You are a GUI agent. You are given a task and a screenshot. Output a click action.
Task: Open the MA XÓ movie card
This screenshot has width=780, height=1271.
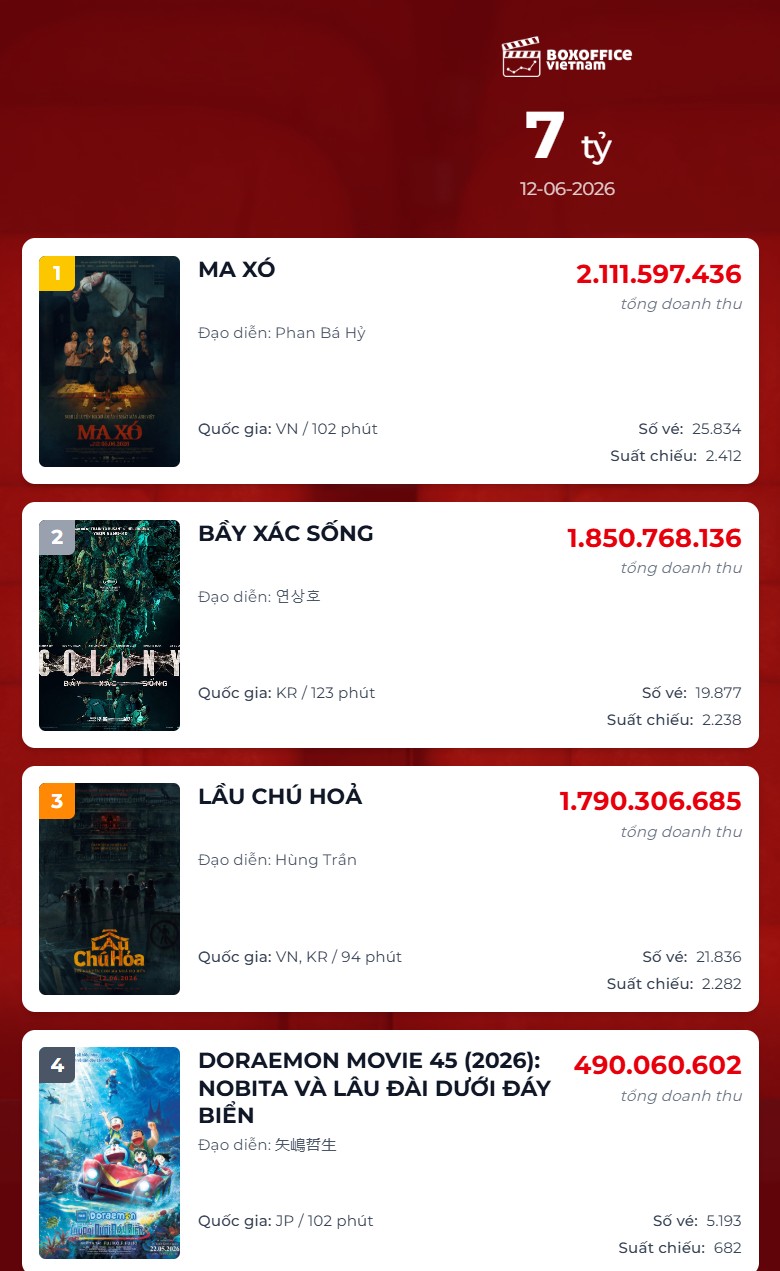point(390,361)
